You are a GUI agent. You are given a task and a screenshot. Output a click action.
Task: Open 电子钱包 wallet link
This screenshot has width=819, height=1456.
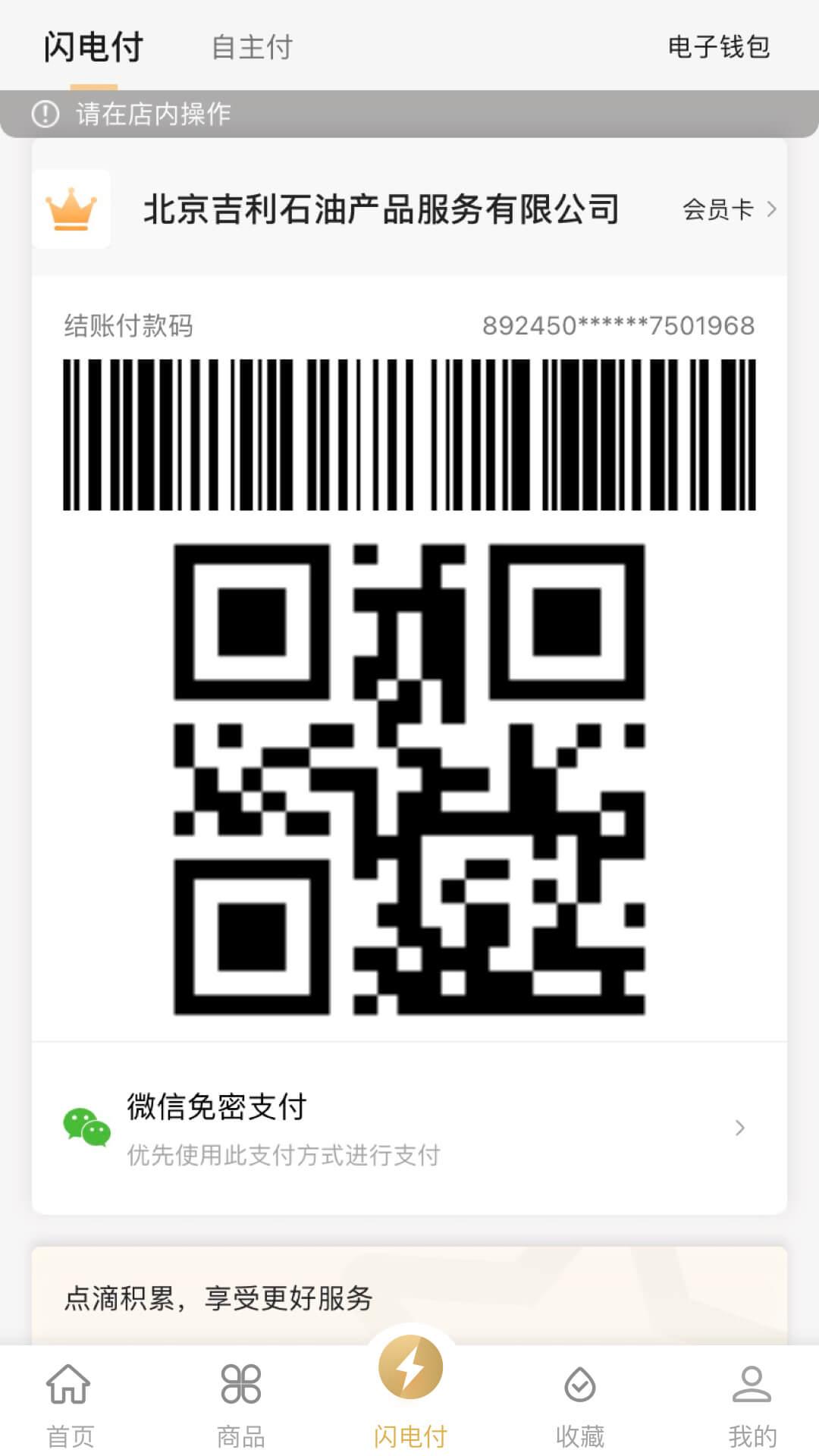point(718,47)
